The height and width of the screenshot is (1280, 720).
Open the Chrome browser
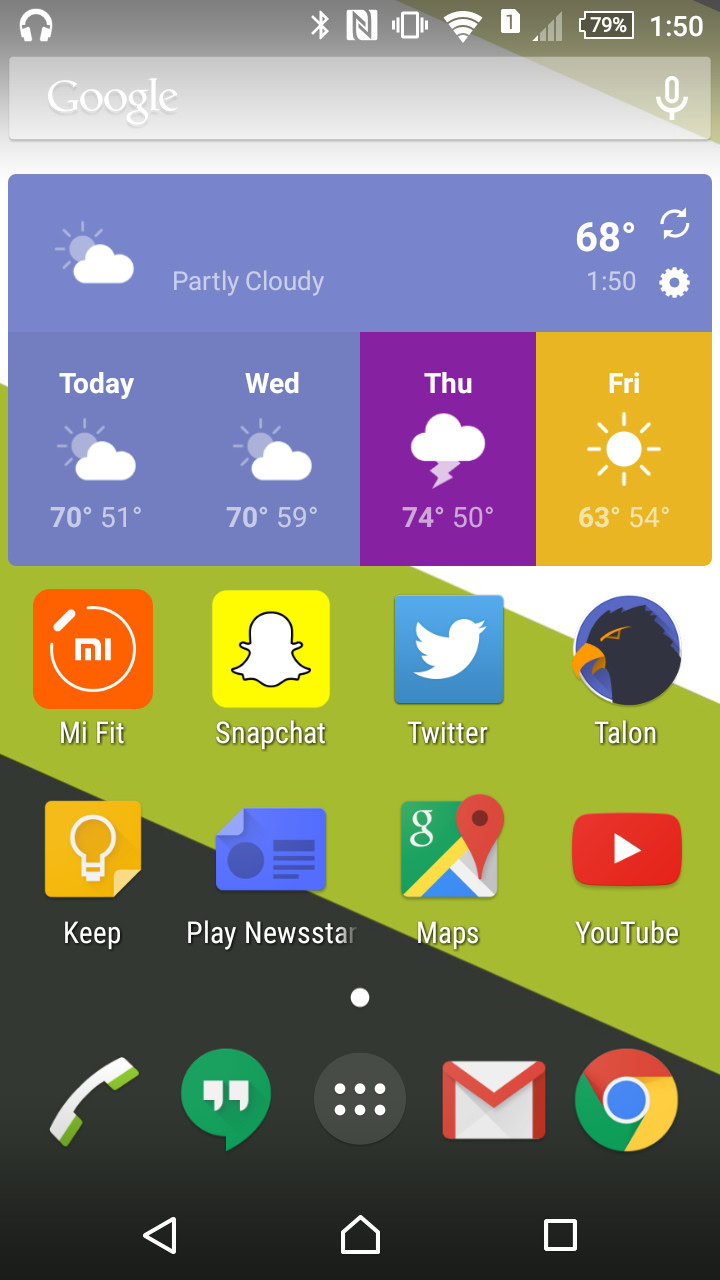pos(627,1100)
